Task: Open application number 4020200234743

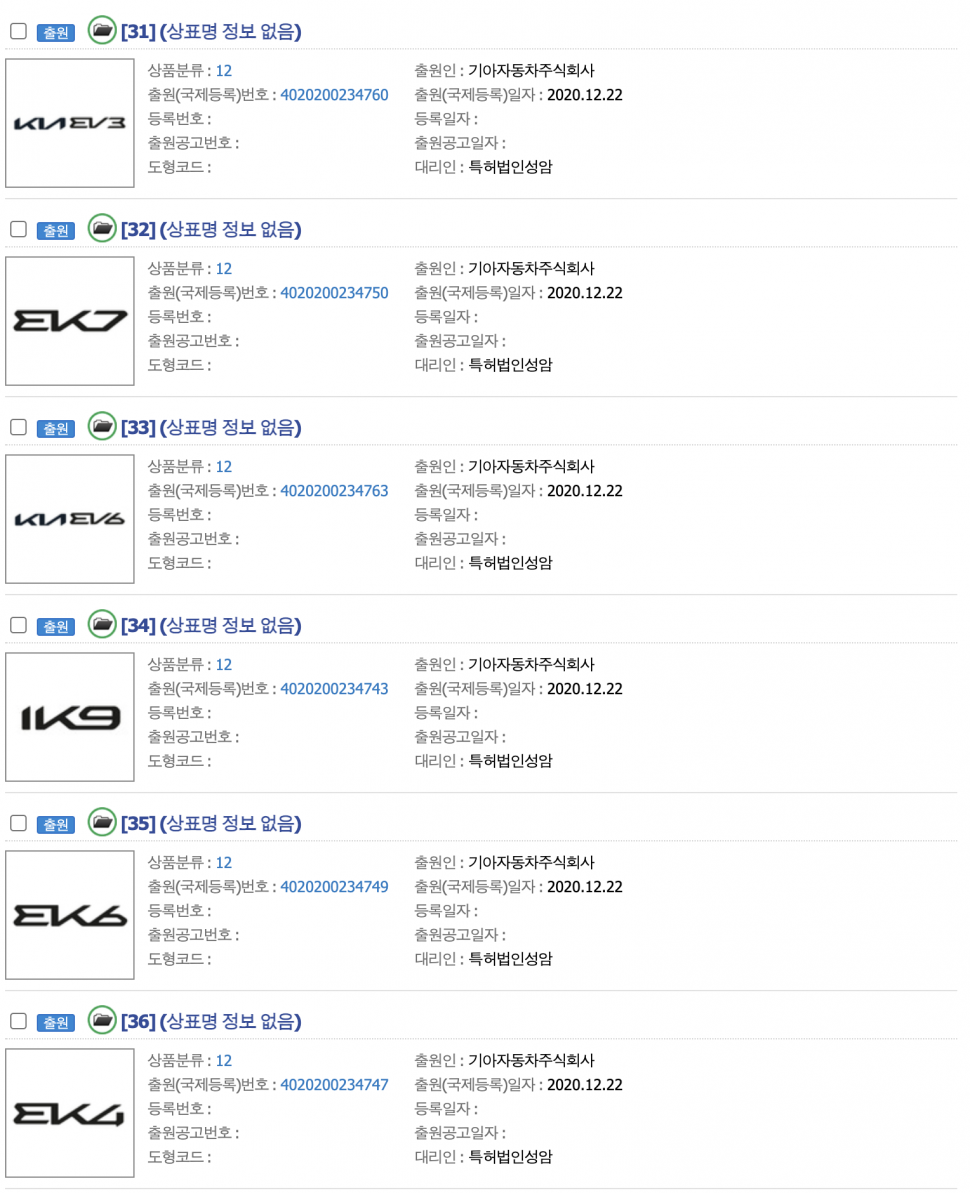Action: click(x=334, y=689)
